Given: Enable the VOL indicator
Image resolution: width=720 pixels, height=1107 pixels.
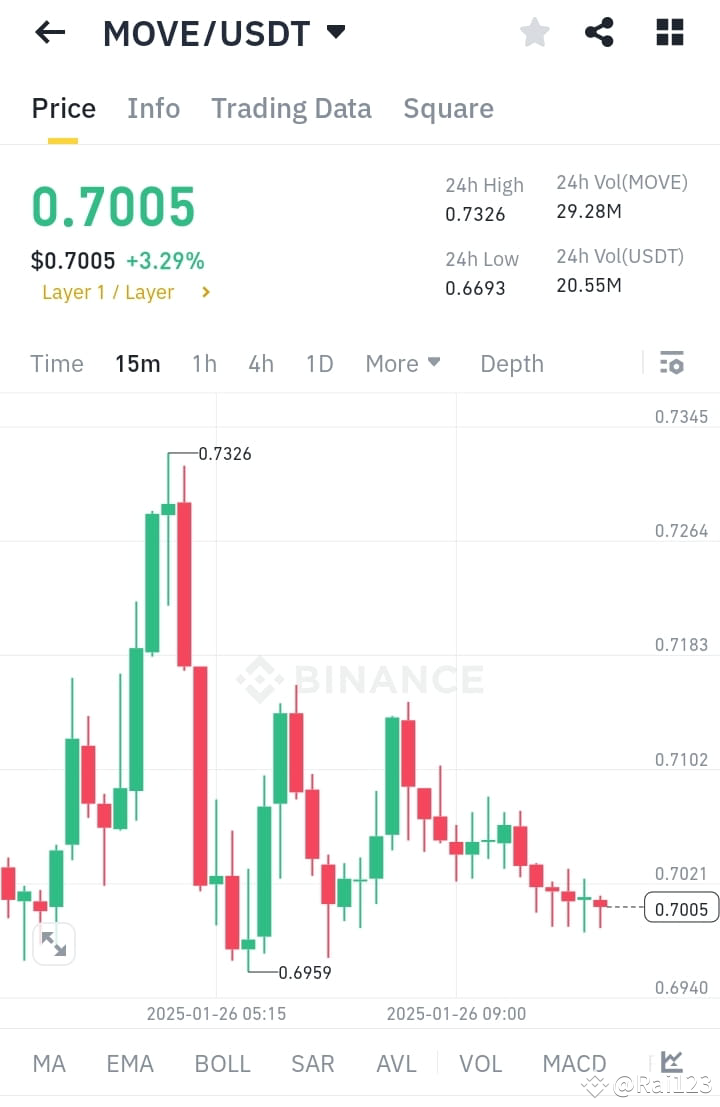Looking at the screenshot, I should click(481, 1063).
